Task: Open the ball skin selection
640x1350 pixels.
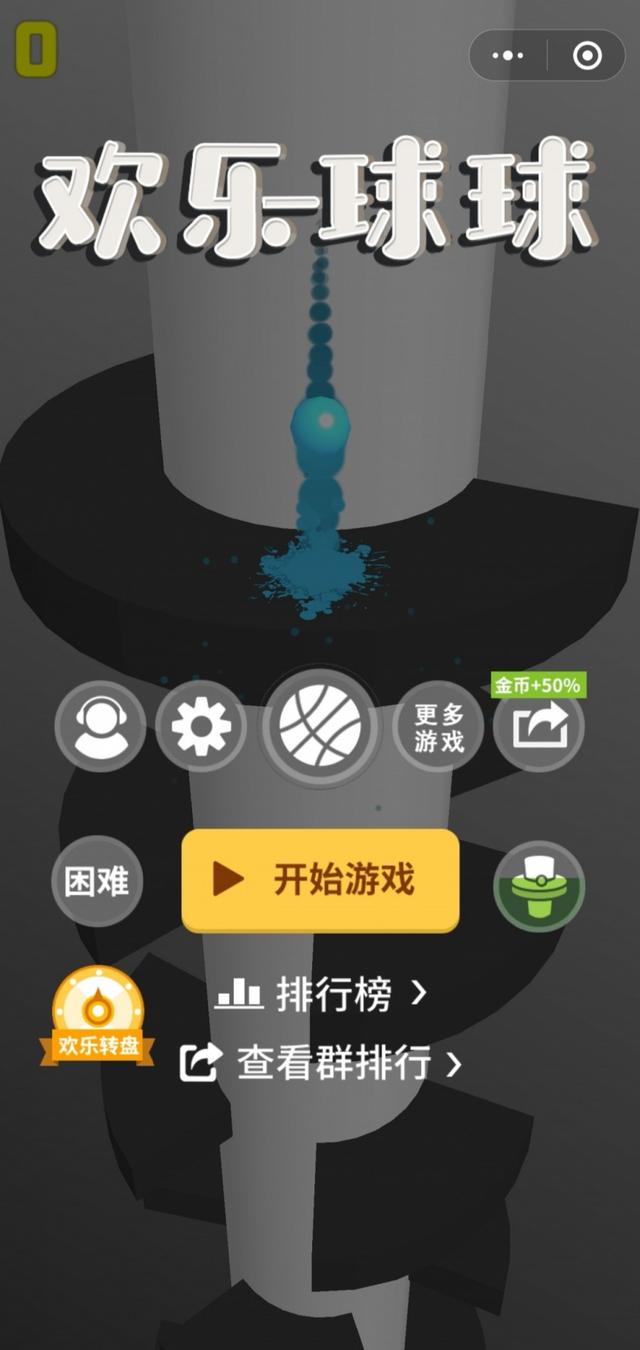Action: pyautogui.click(x=319, y=724)
